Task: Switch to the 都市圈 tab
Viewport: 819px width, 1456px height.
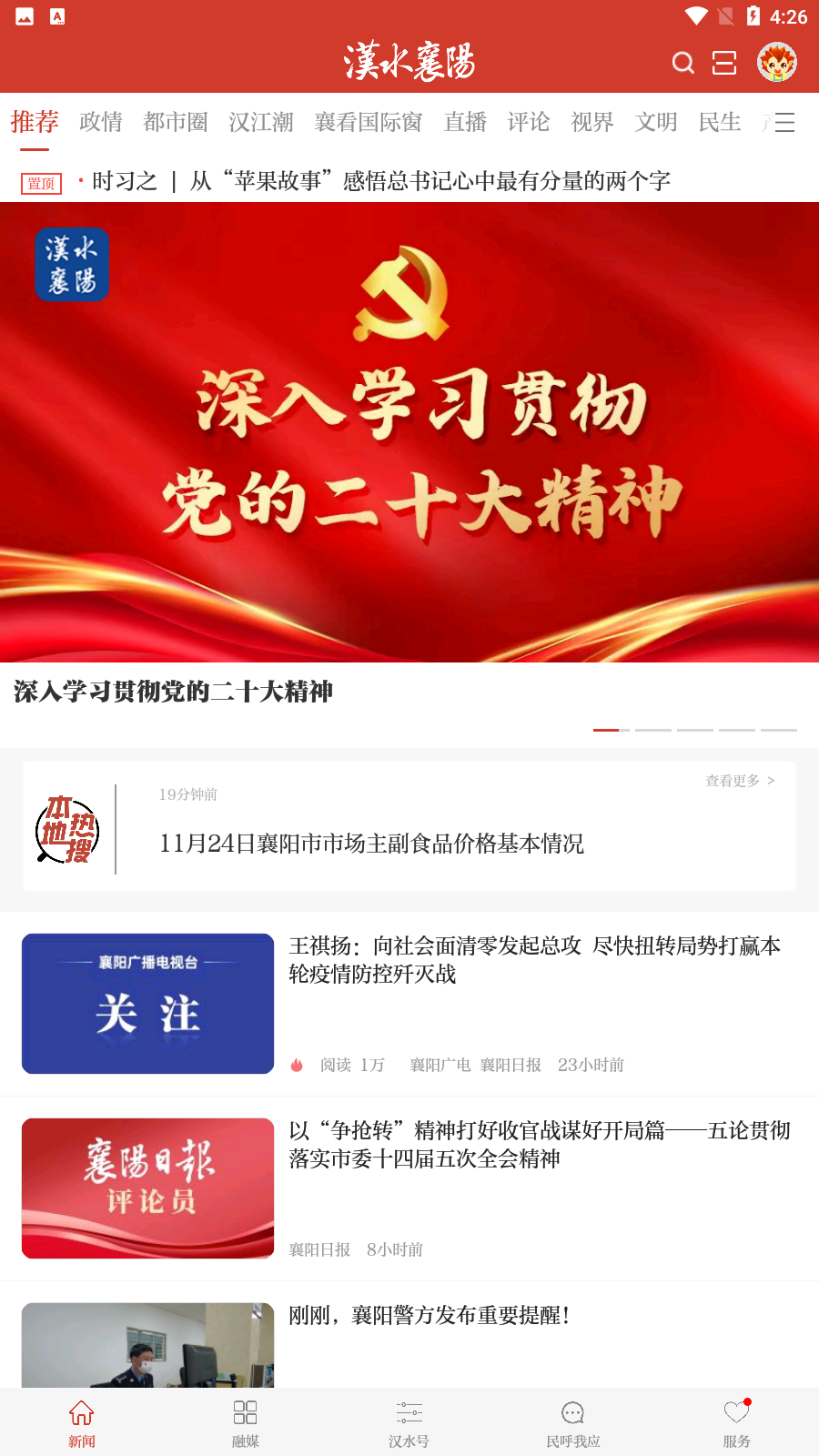Action: tap(176, 122)
